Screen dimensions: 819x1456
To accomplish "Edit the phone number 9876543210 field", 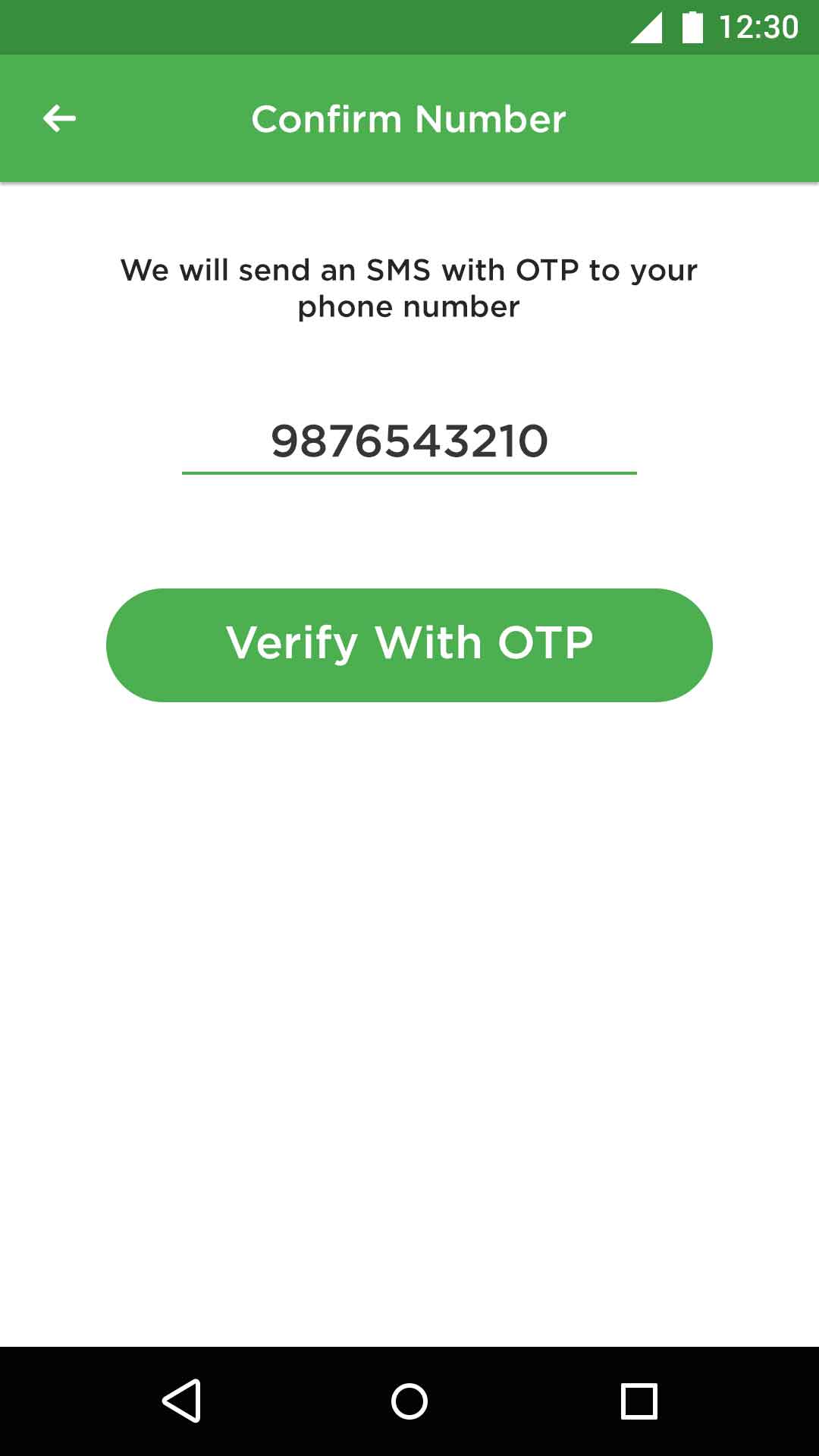I will pos(409,441).
